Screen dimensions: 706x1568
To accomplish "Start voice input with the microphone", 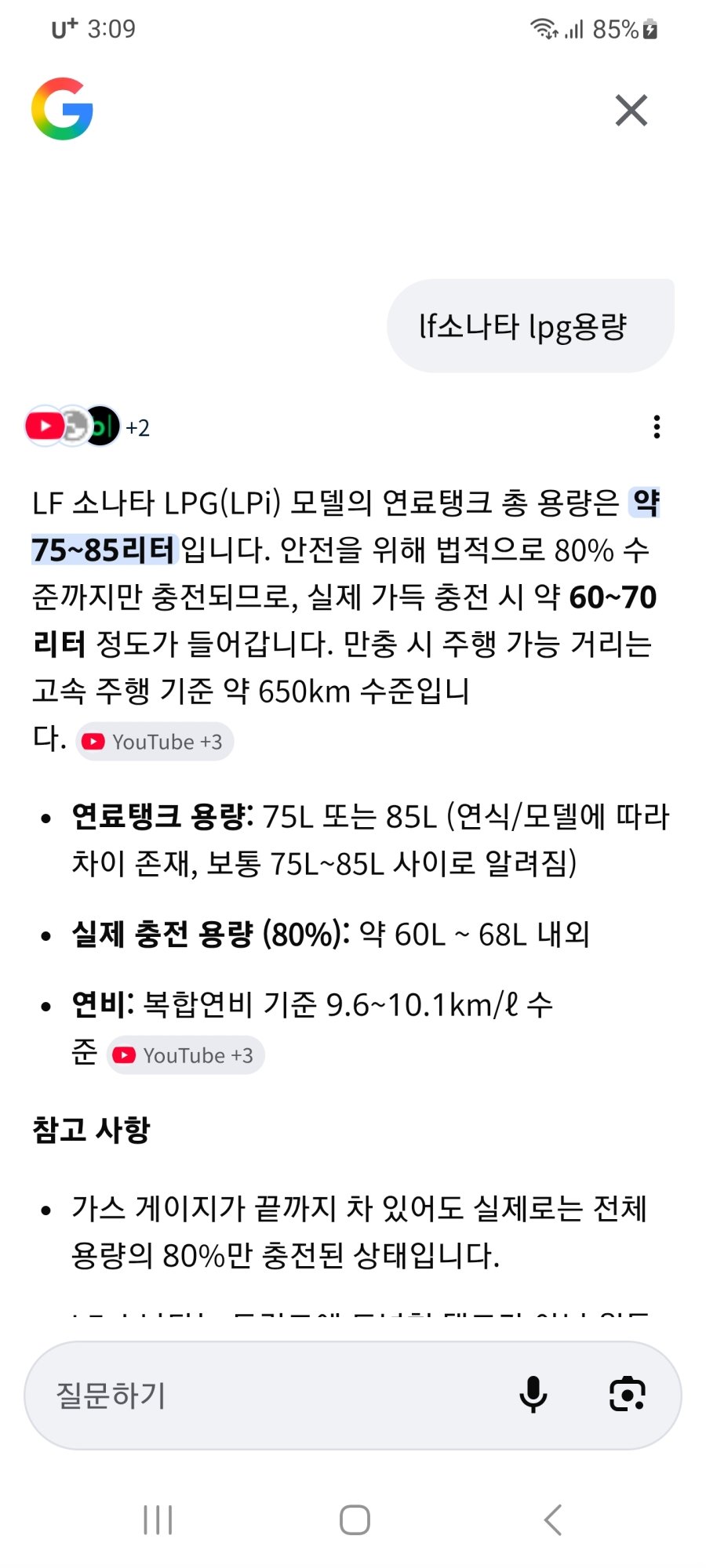I will click(533, 1395).
